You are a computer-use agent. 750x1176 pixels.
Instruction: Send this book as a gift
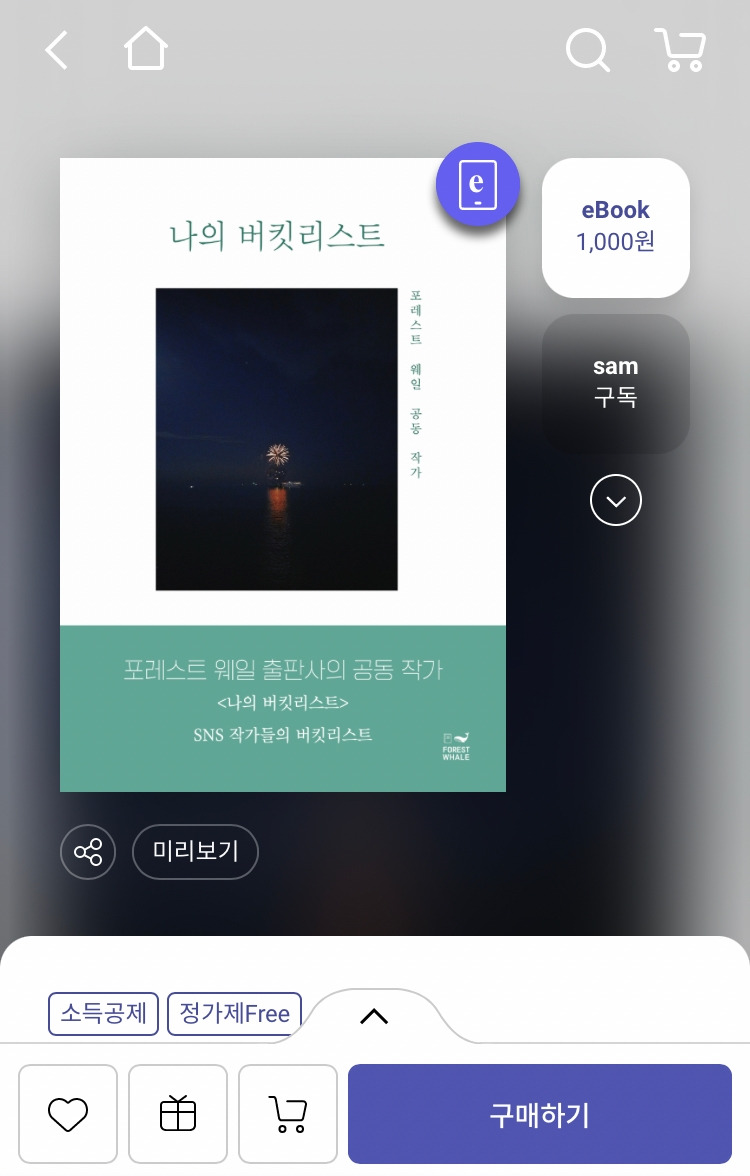(x=178, y=1114)
